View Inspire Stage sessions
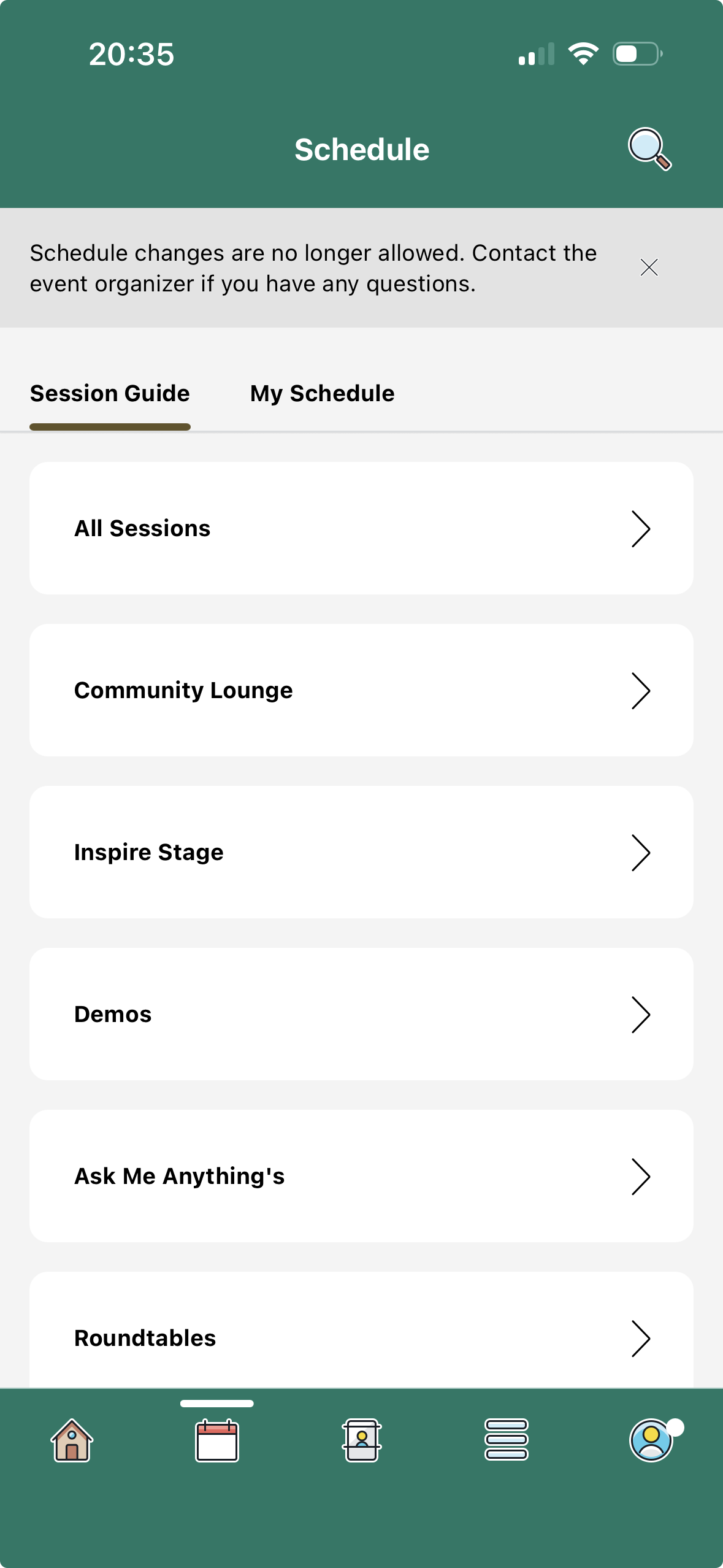 tap(361, 852)
